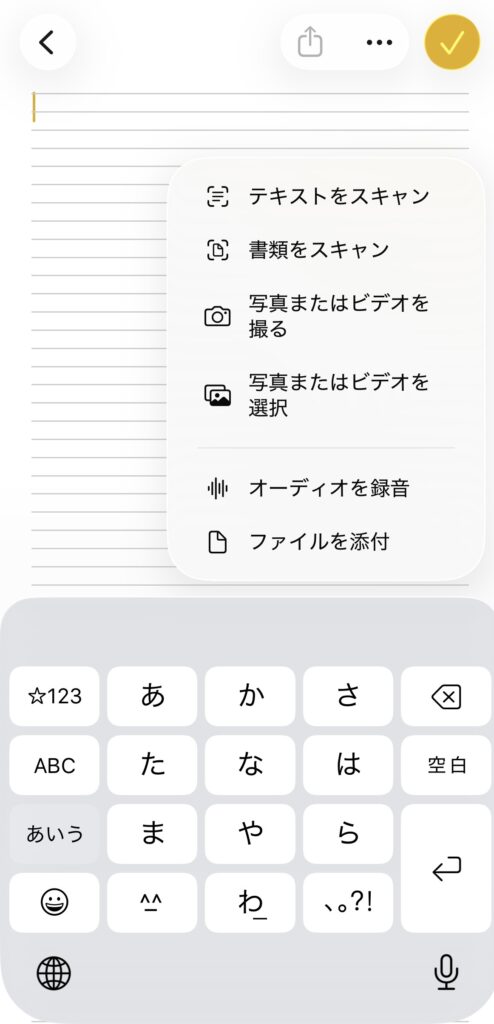Select テキストをスキャン from the menu

[326, 196]
